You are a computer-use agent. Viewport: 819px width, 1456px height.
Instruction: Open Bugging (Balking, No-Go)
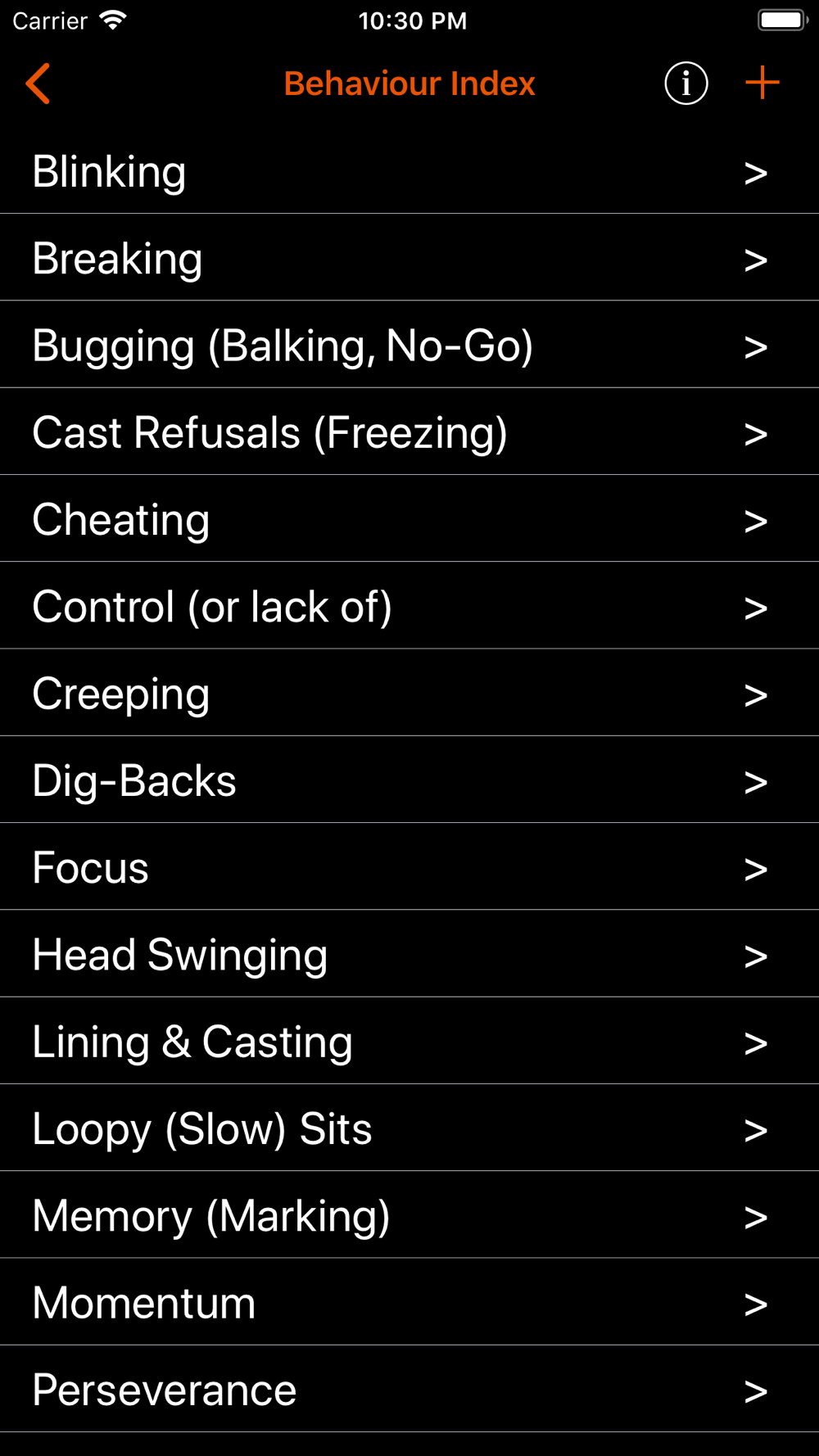tap(409, 346)
